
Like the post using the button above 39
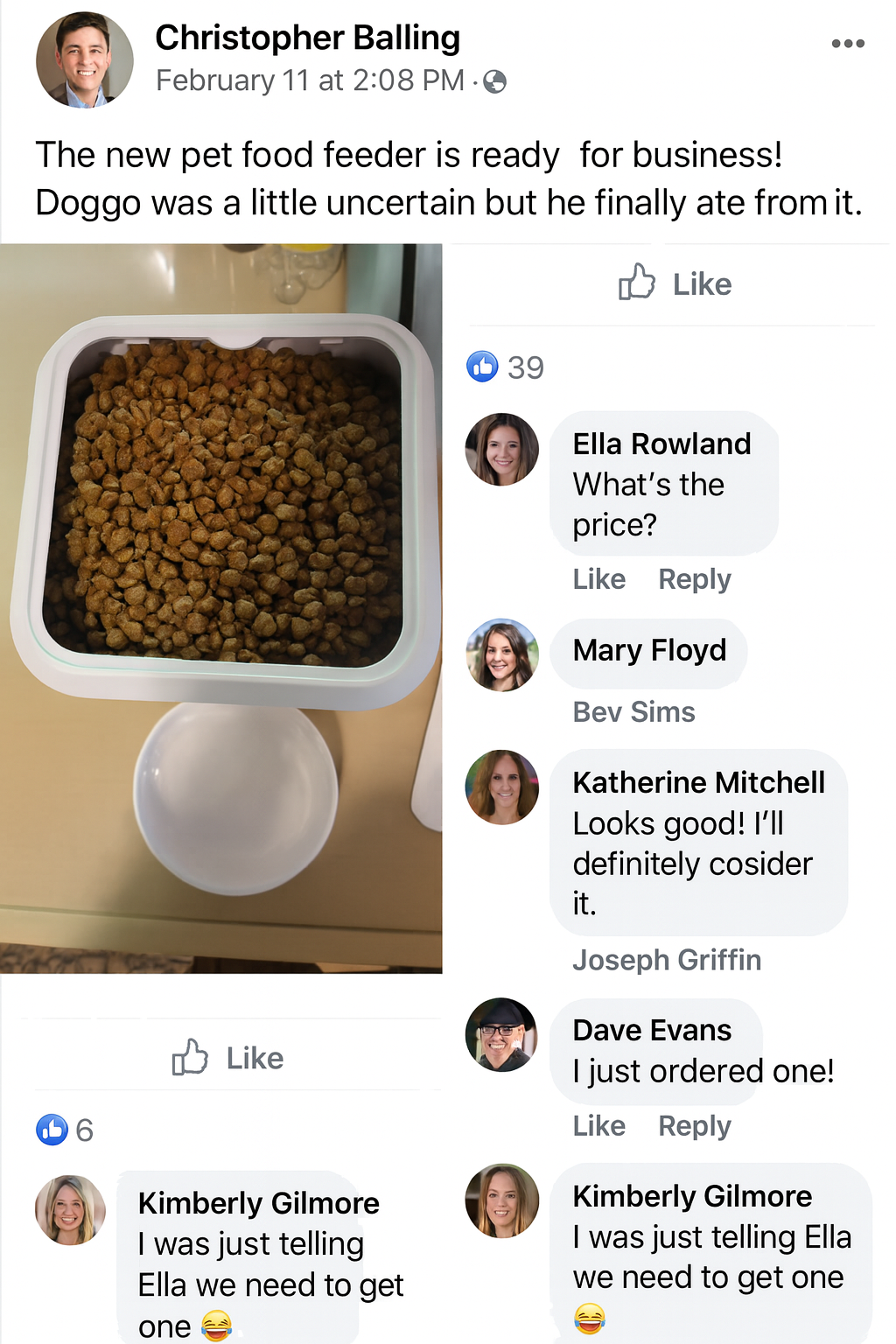tap(675, 284)
